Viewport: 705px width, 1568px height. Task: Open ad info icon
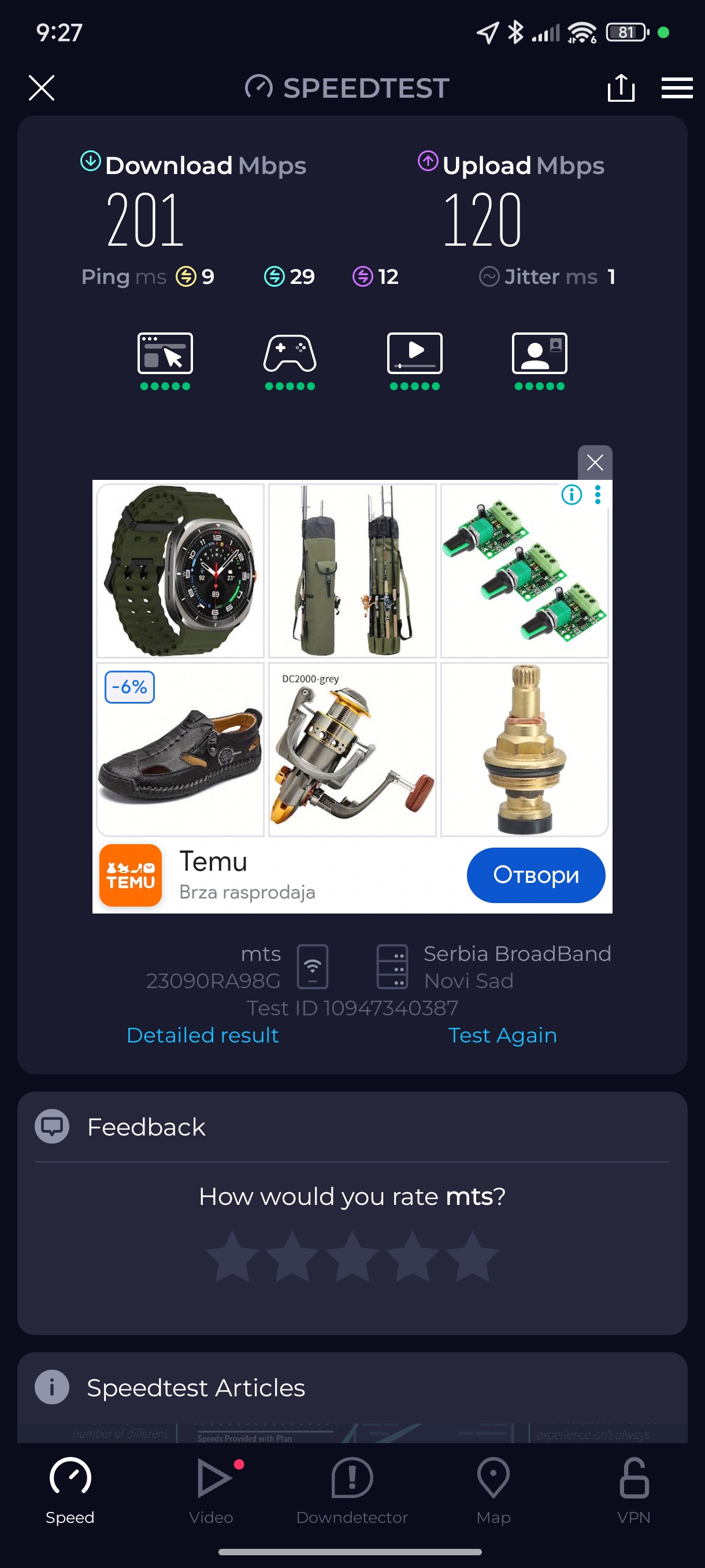[x=571, y=495]
